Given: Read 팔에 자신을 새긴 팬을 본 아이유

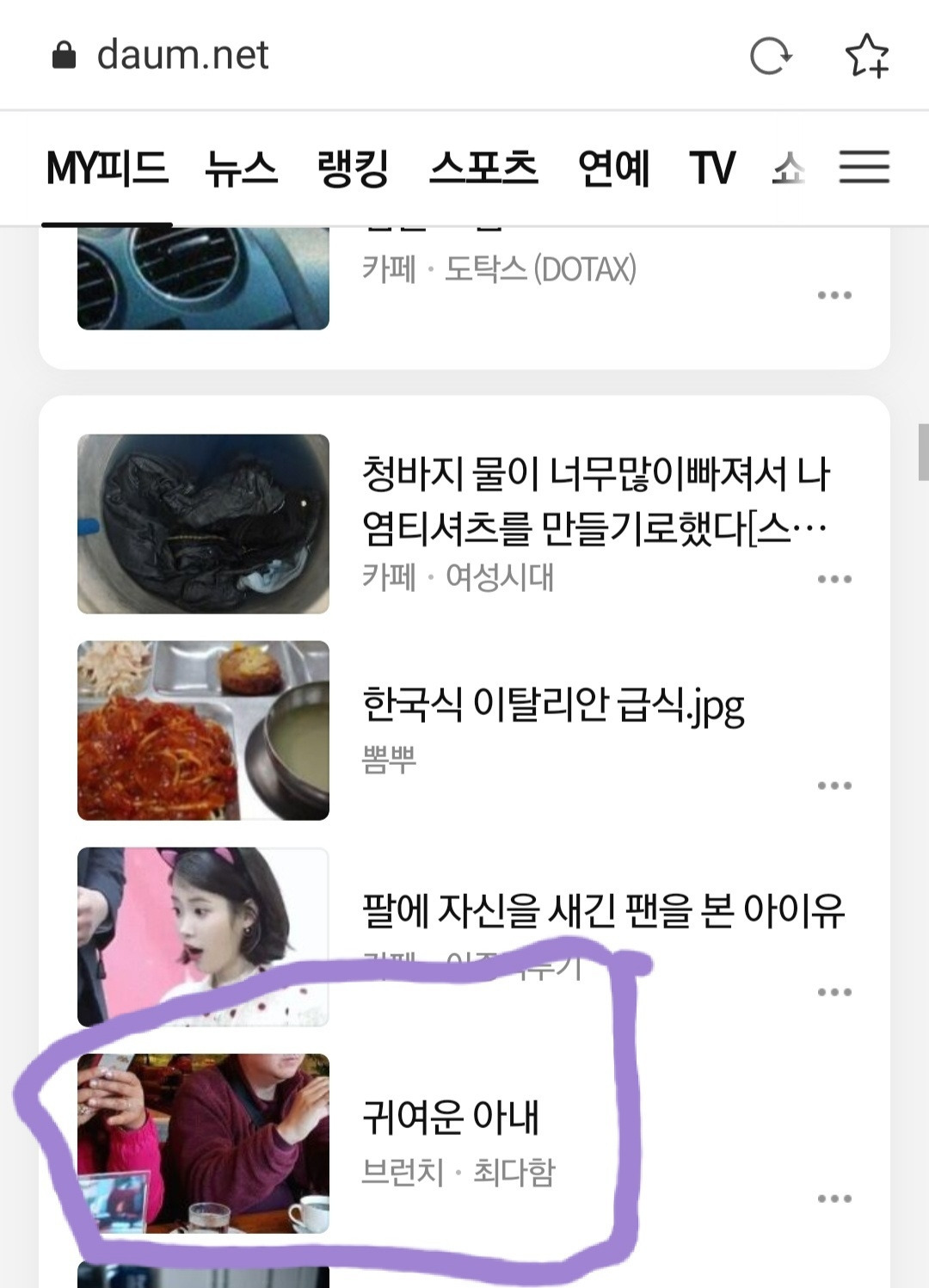Looking at the screenshot, I should pyautogui.click(x=602, y=910).
